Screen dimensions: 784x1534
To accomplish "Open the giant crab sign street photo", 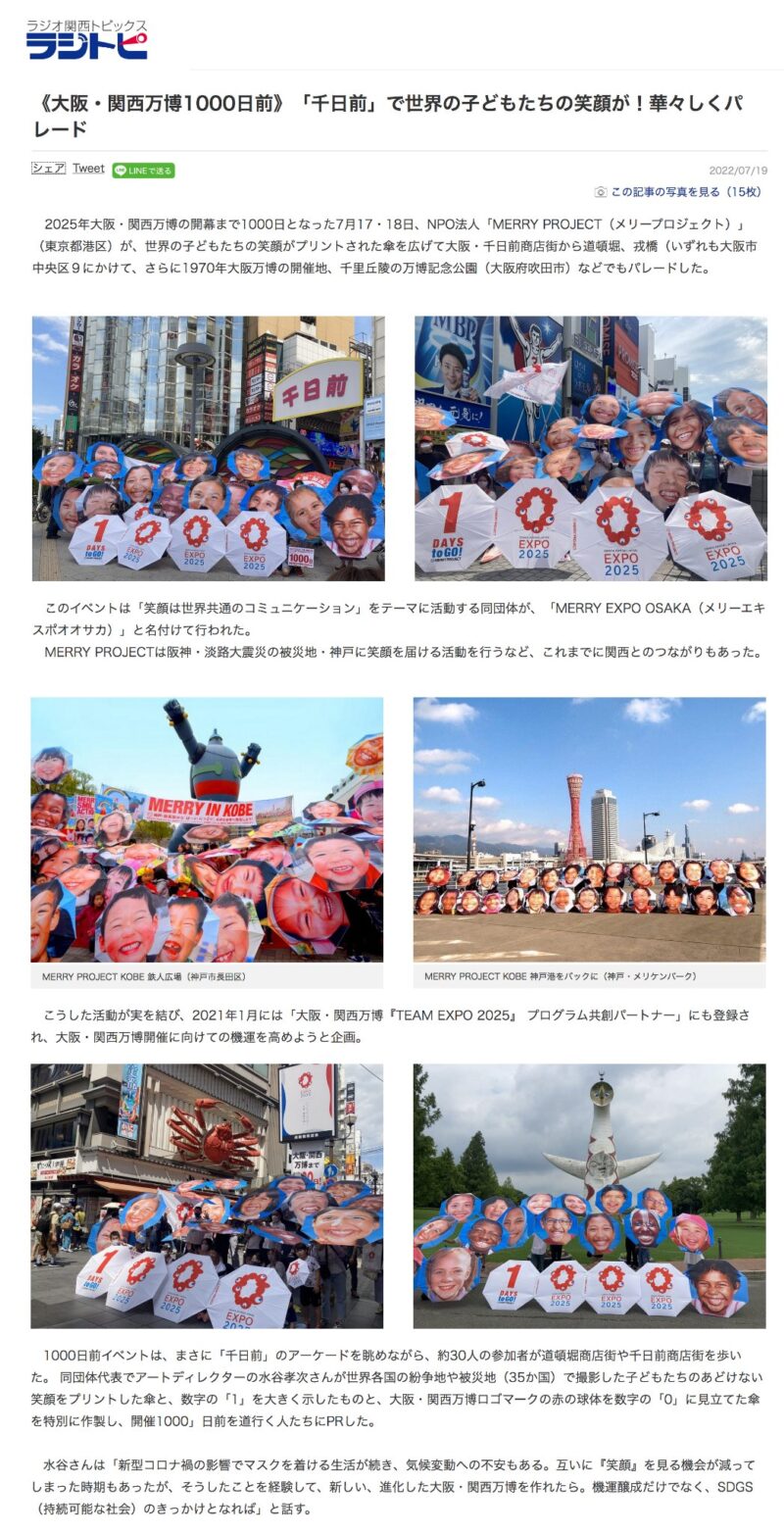I will click(x=207, y=1196).
